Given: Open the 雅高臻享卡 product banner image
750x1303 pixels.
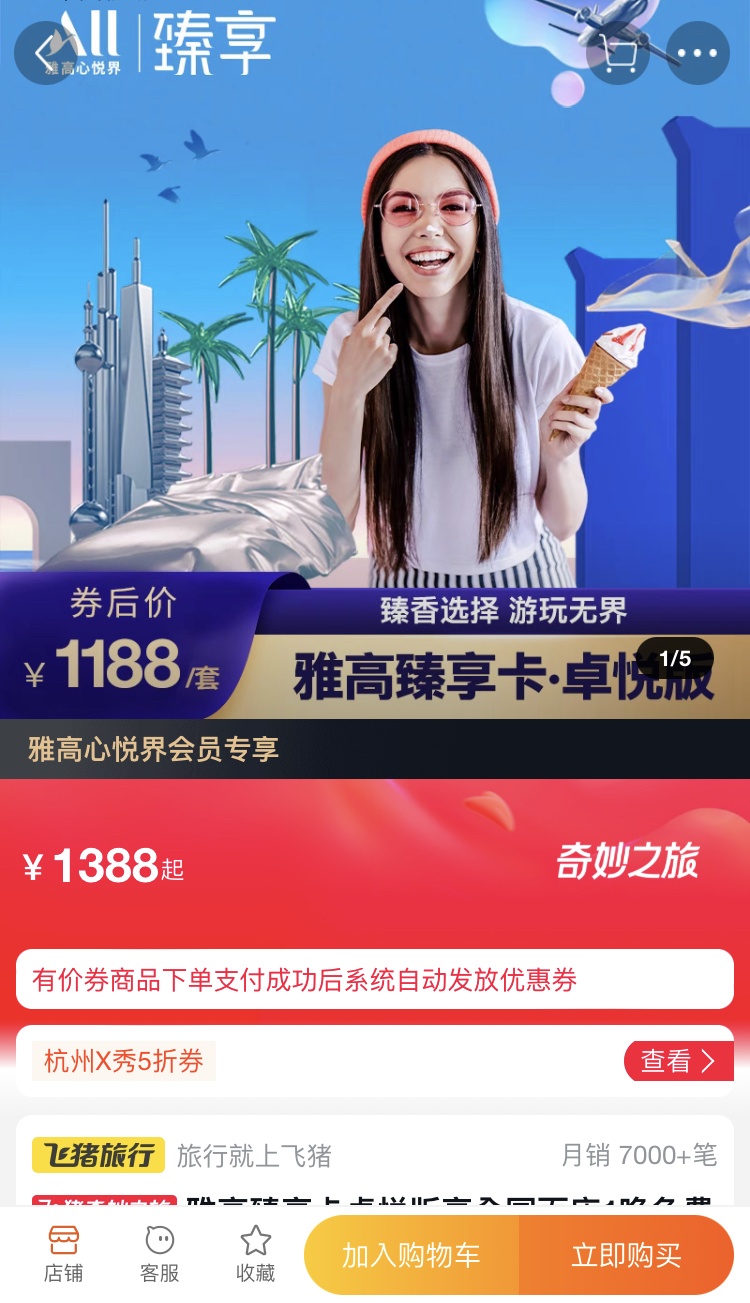Looking at the screenshot, I should tap(375, 350).
